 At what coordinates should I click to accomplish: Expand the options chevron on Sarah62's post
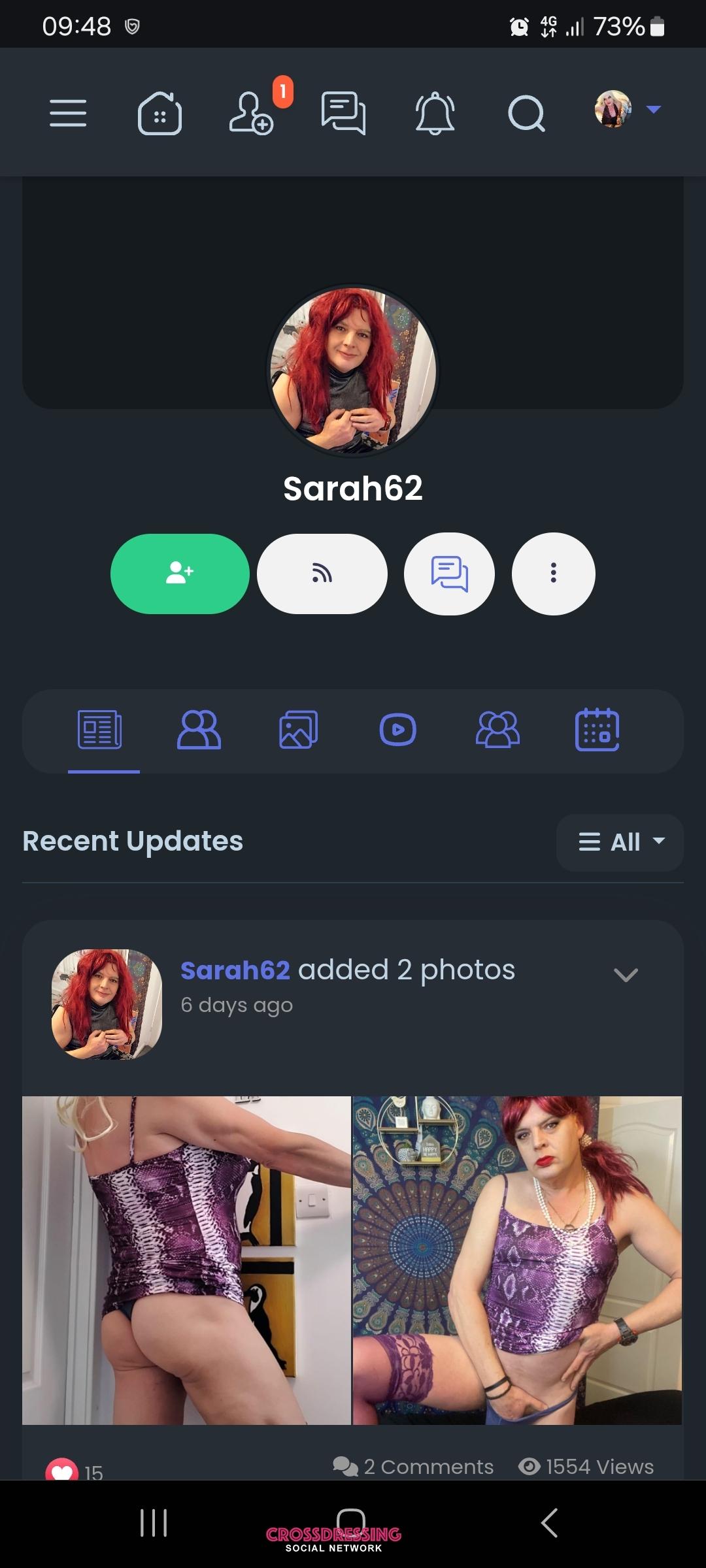[x=626, y=975]
